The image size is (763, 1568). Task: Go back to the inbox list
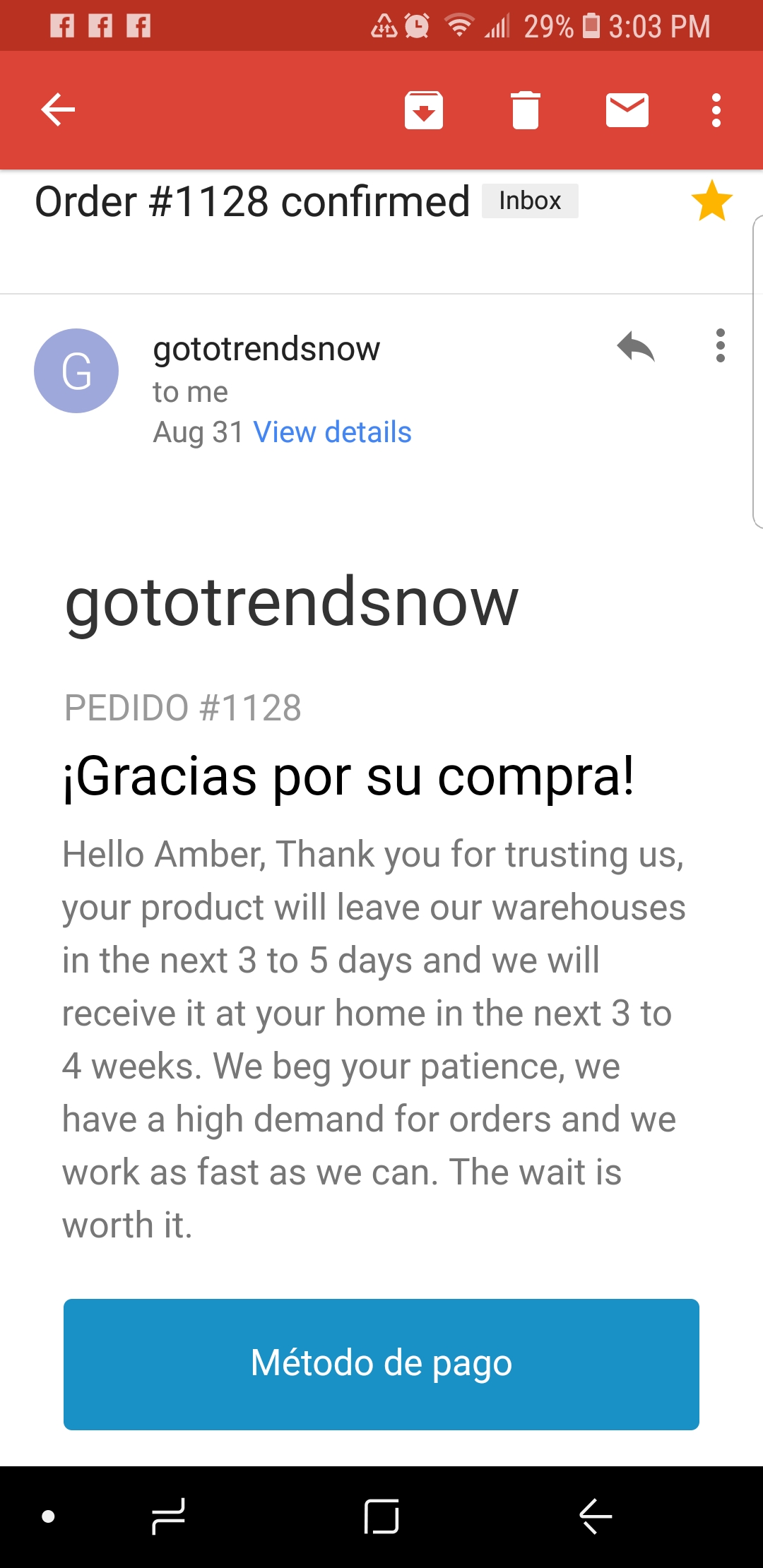coord(58,110)
